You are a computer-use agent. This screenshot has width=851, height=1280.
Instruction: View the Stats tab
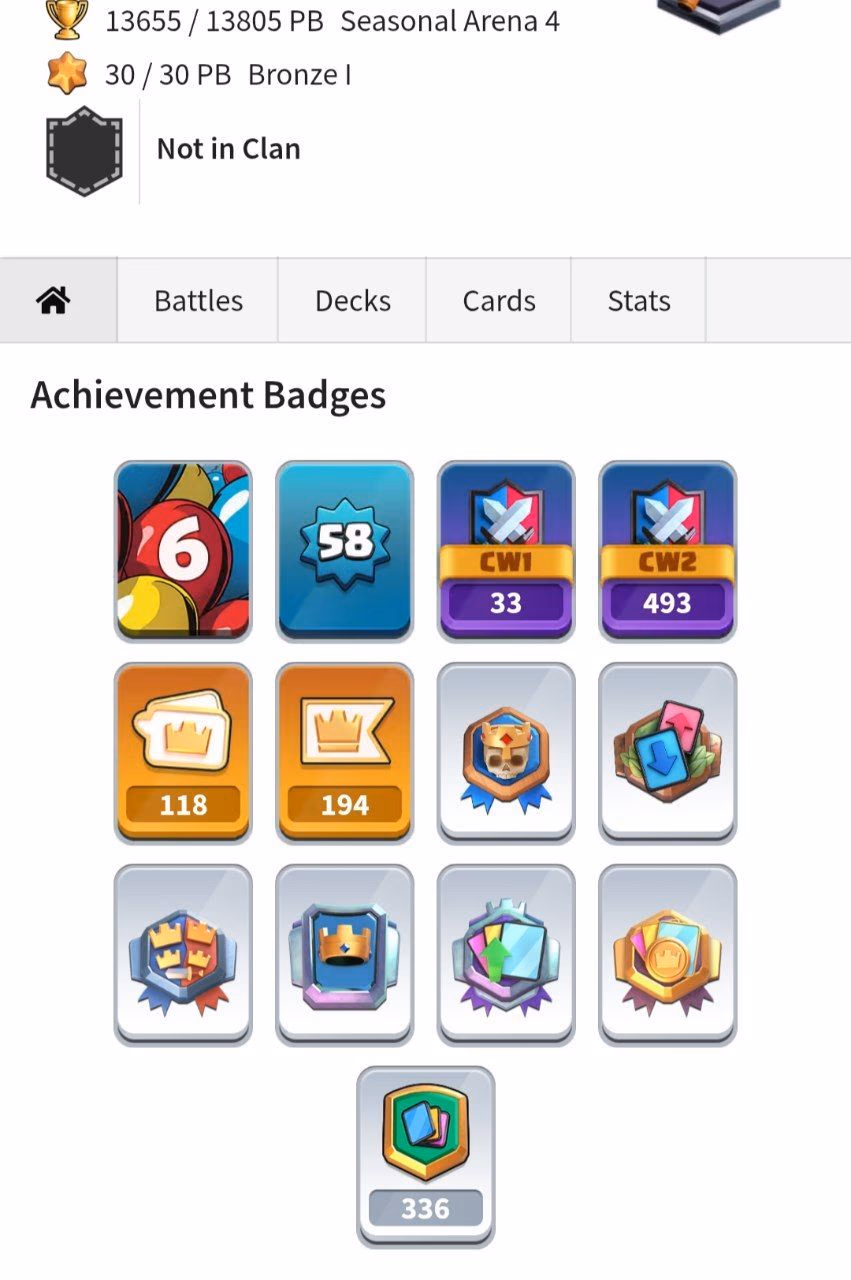(638, 301)
